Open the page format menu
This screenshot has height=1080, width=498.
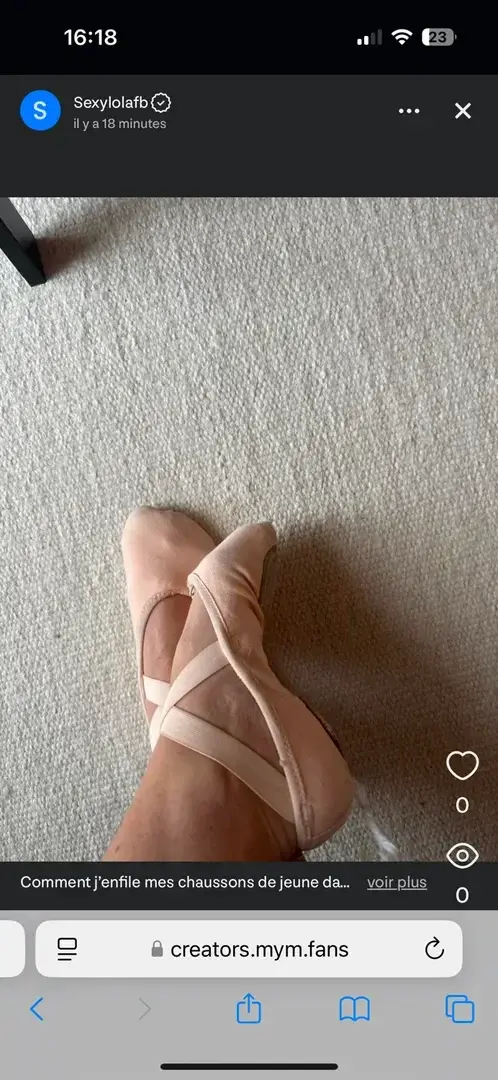(x=68, y=949)
